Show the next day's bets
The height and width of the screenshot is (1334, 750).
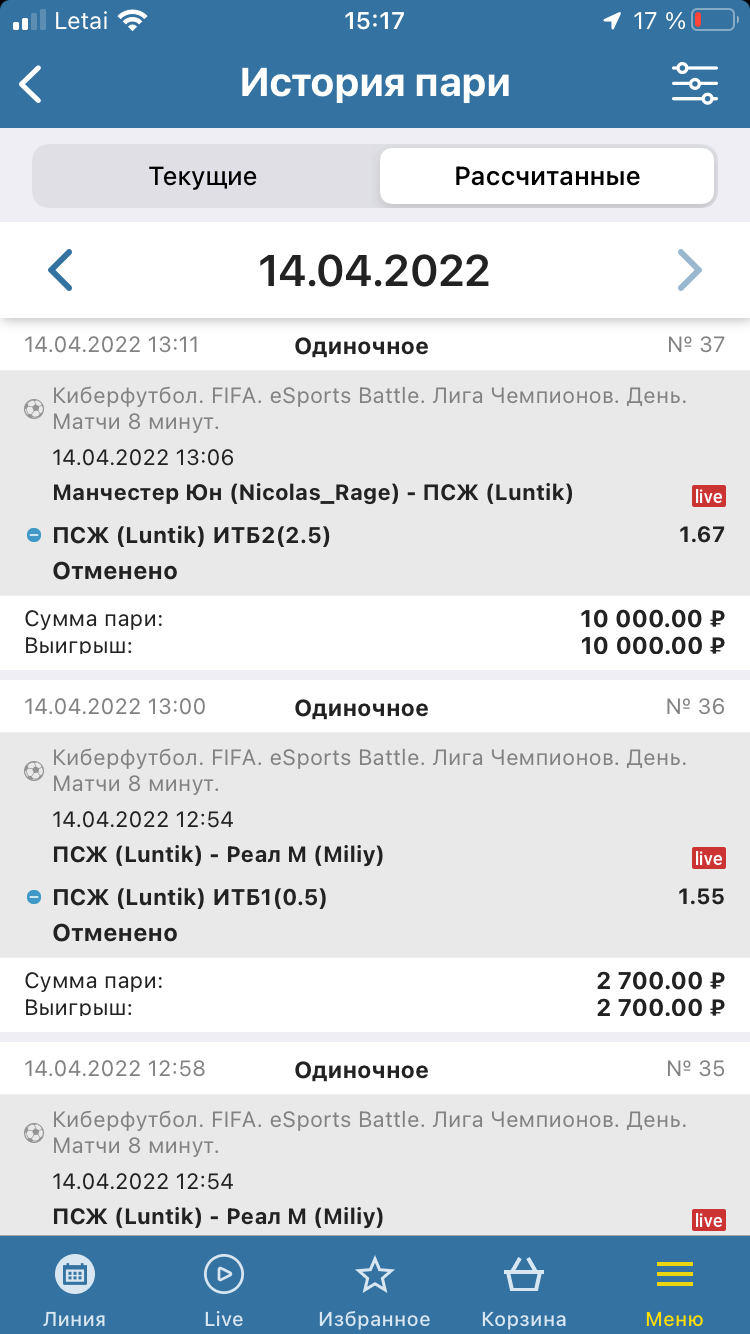689,270
